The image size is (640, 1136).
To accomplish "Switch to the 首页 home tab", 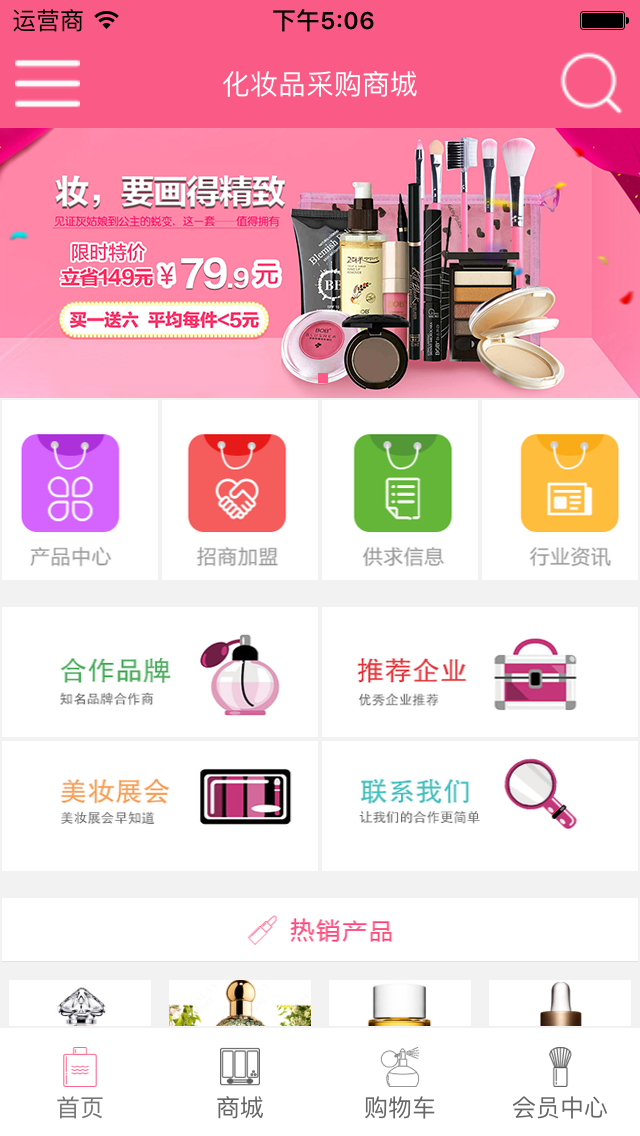I will click(x=80, y=1082).
